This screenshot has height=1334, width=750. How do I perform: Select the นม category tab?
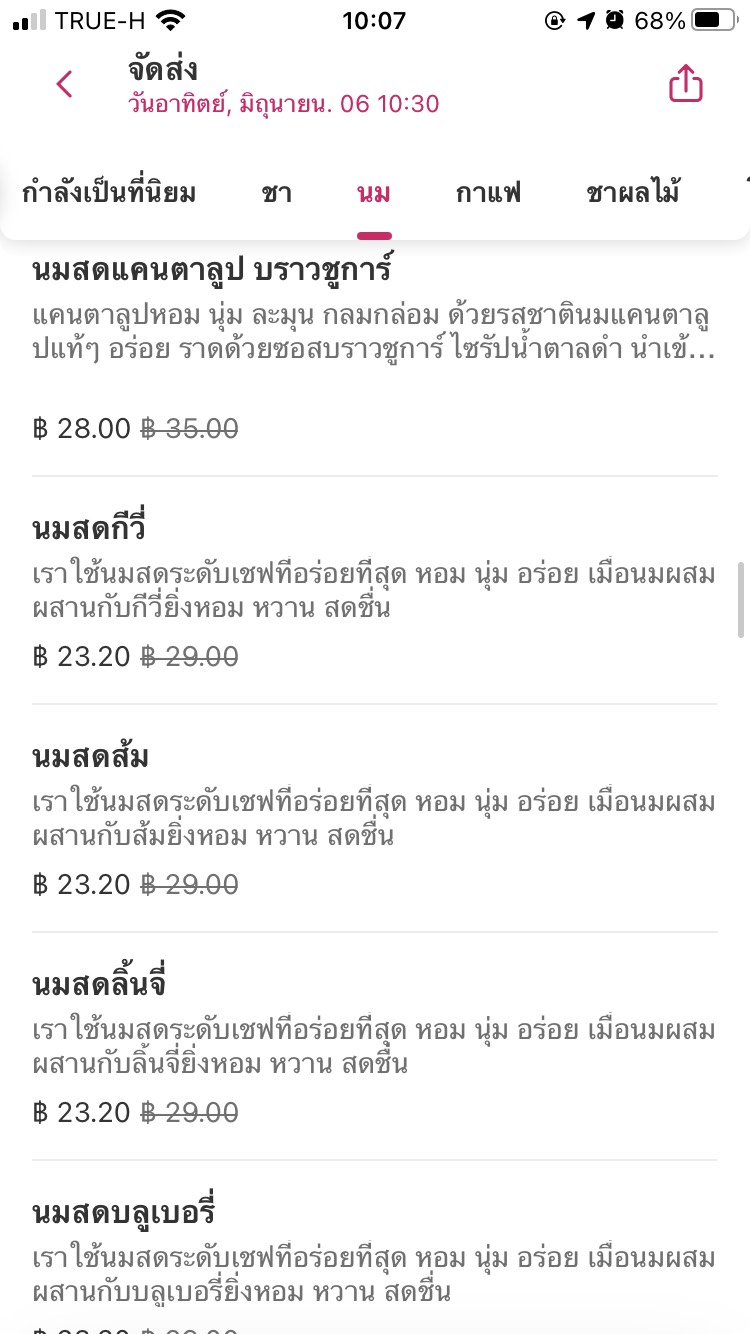tap(374, 193)
